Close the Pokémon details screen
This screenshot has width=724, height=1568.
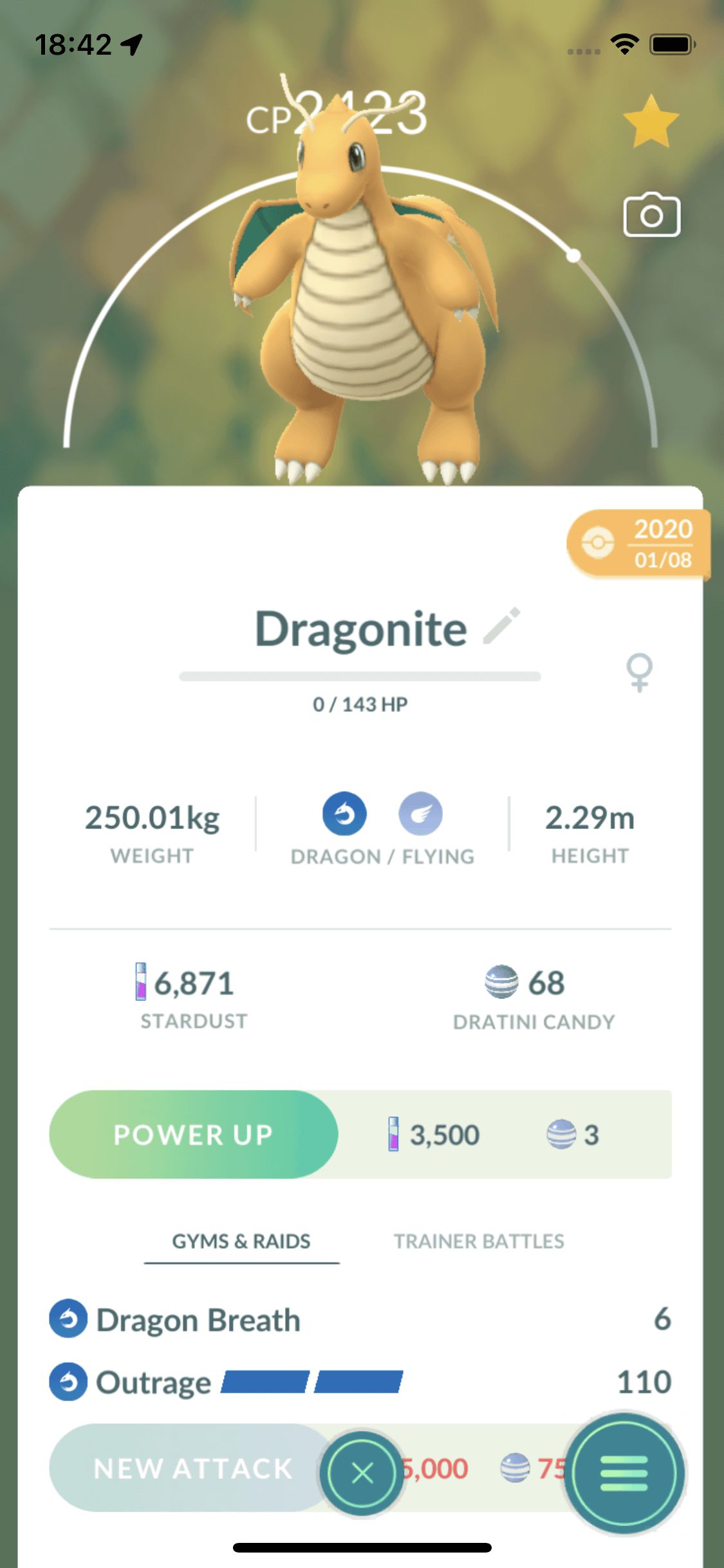pyautogui.click(x=362, y=1473)
